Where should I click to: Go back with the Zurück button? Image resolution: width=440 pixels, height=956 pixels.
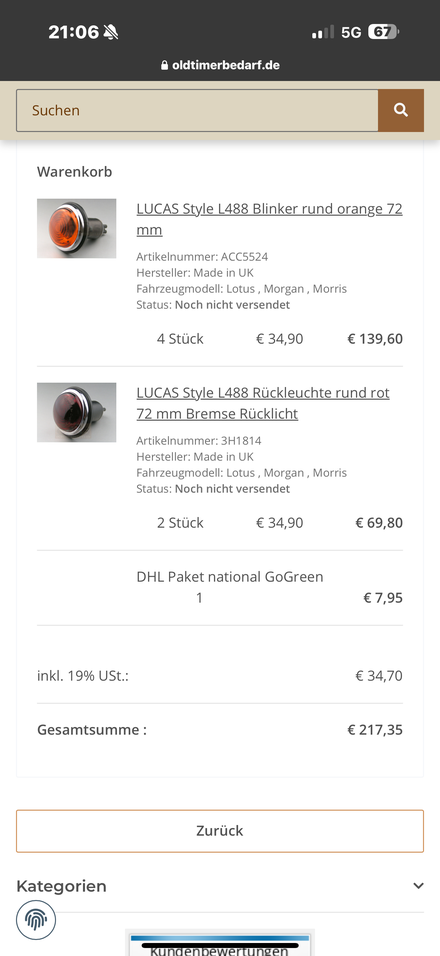(x=220, y=830)
